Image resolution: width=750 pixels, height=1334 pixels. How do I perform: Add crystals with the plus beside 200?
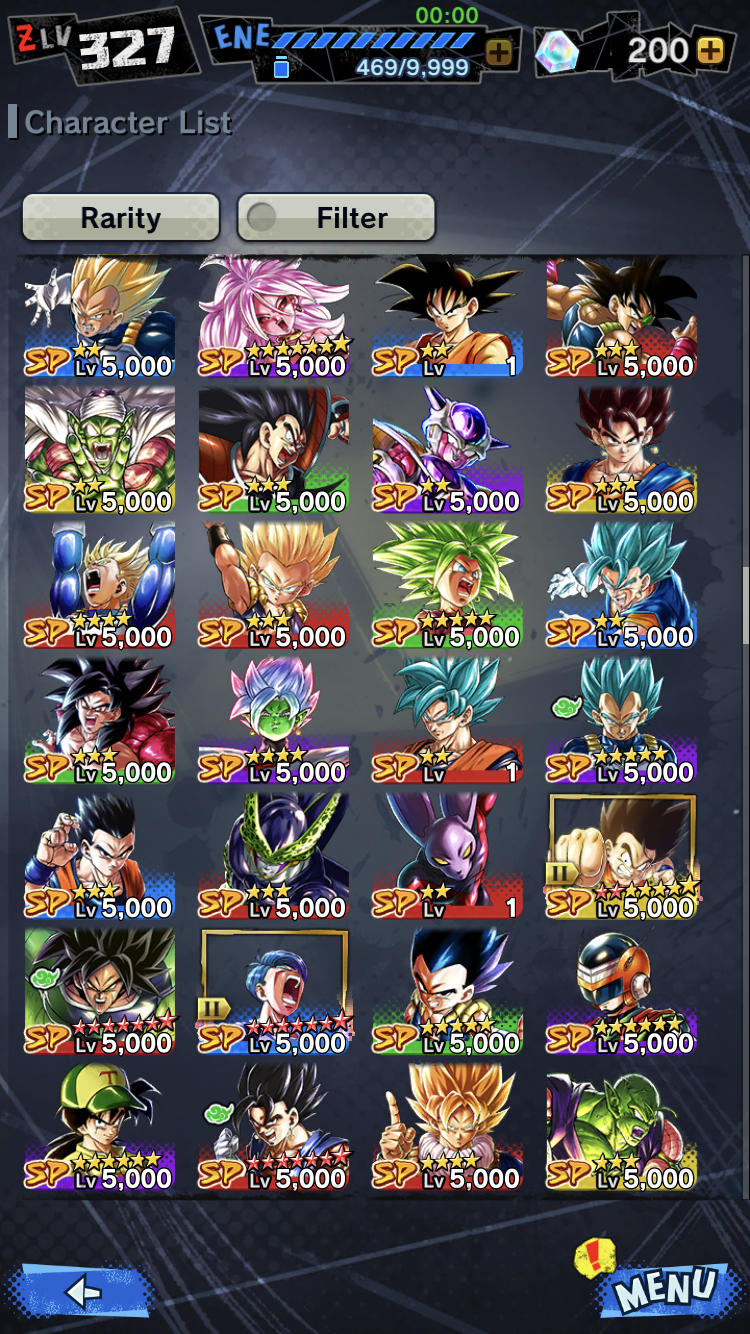[x=710, y=51]
